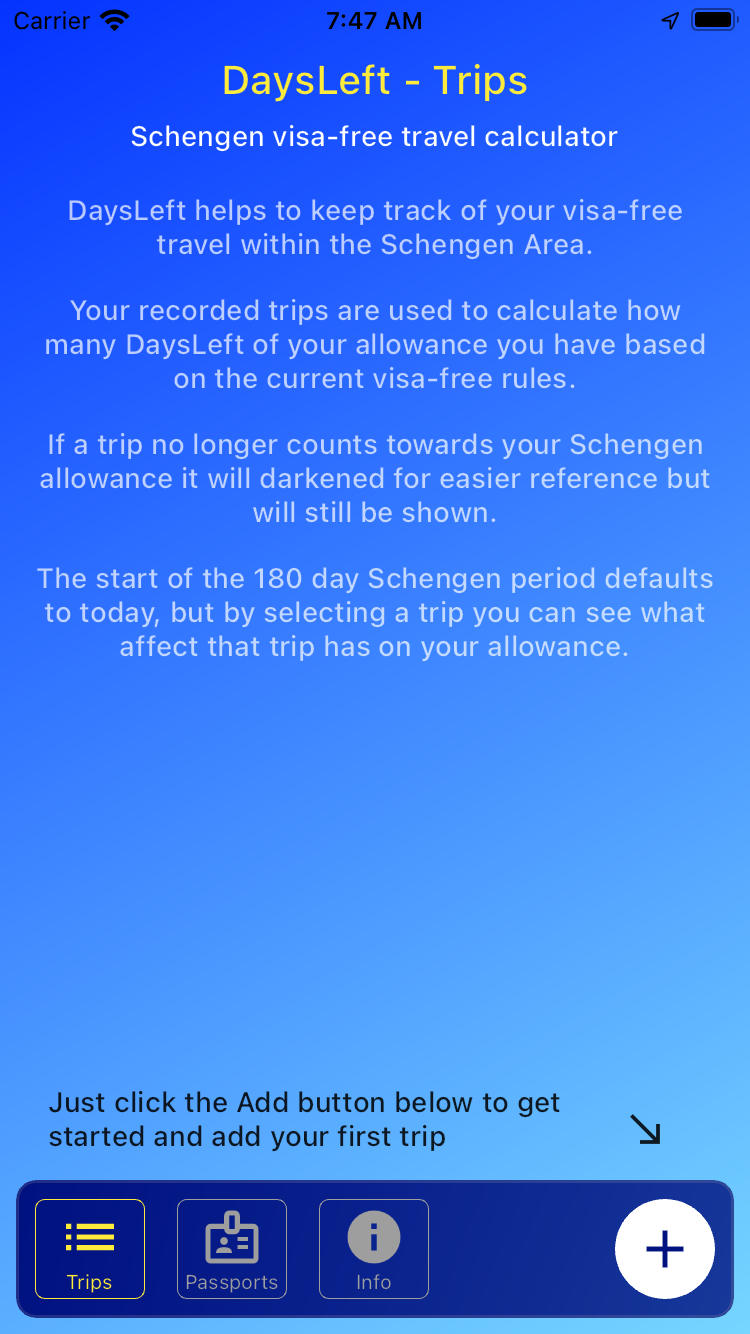The width and height of the screenshot is (750, 1334).
Task: Select the Trips tab
Action: (x=90, y=1249)
